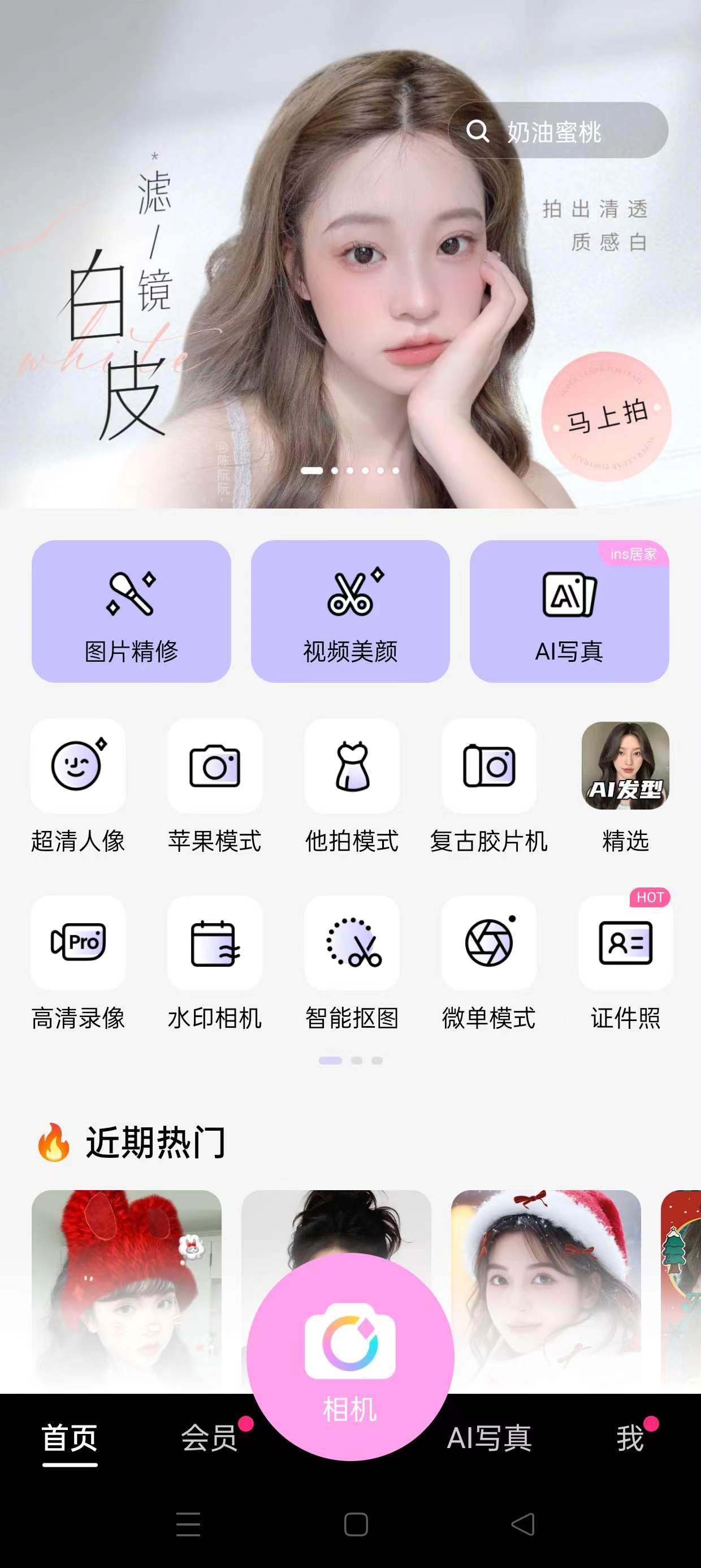
Task: Open 证件照 ID photo tool
Action: [x=626, y=943]
